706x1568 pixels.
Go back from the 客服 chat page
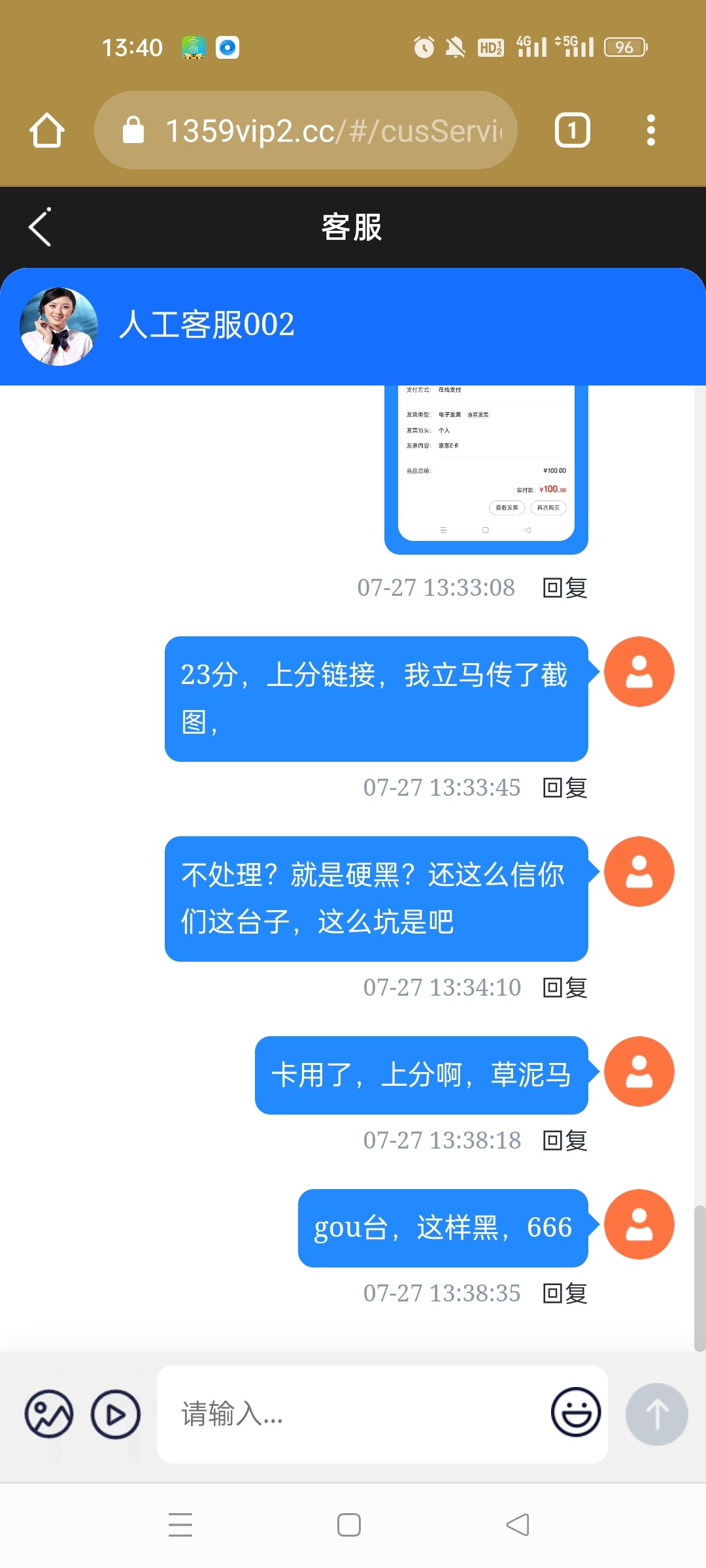pyautogui.click(x=41, y=227)
